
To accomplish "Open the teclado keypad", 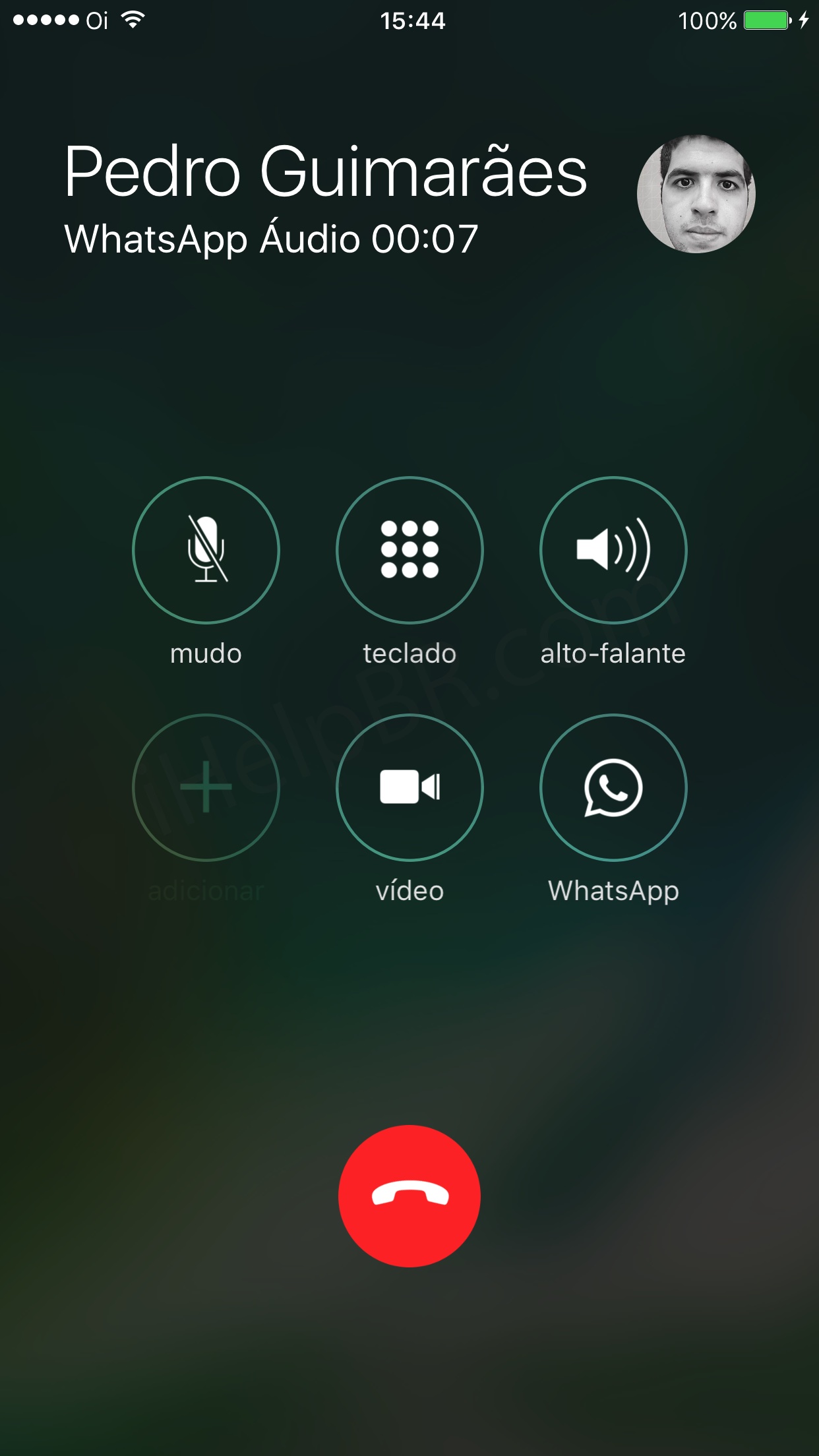I will 409,550.
